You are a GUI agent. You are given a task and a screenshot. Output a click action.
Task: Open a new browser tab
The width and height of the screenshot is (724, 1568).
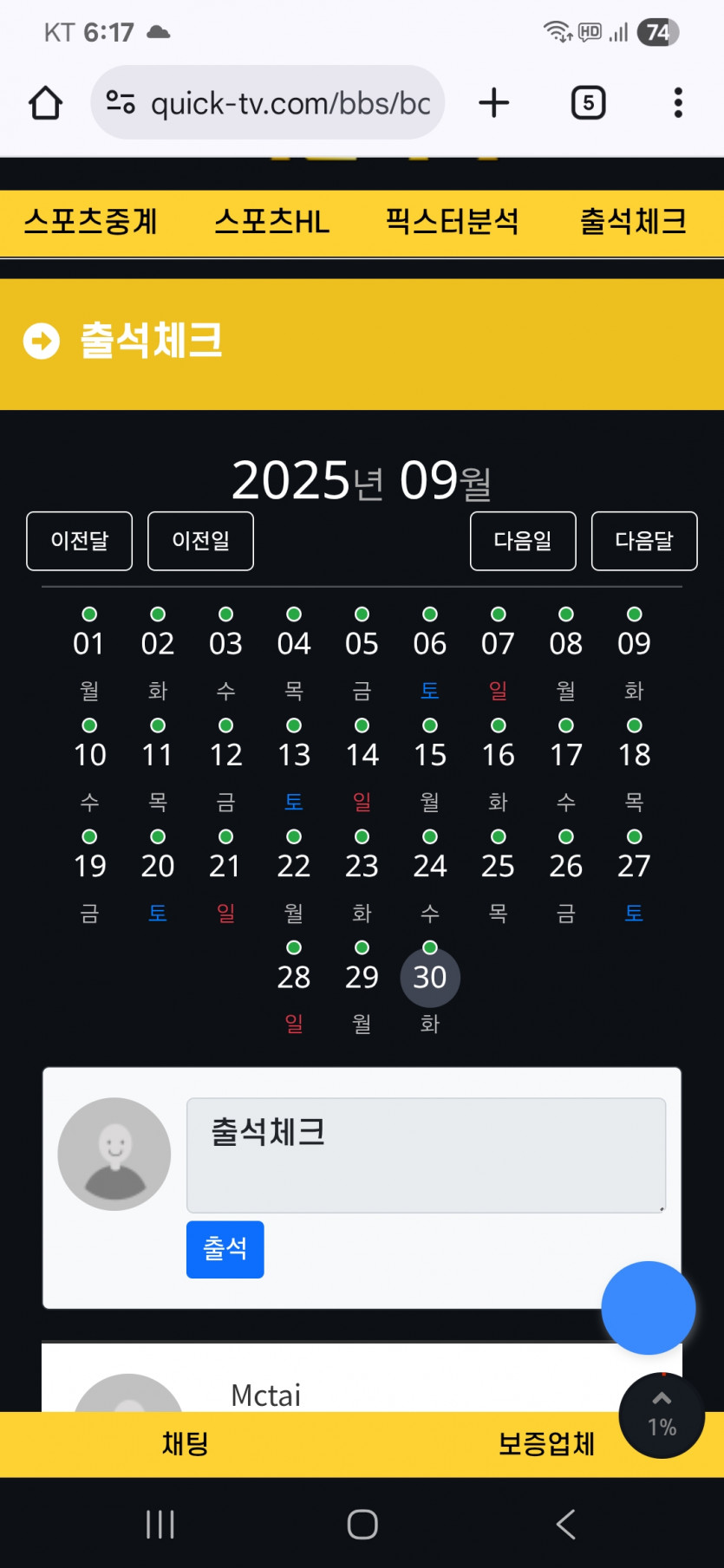[494, 103]
